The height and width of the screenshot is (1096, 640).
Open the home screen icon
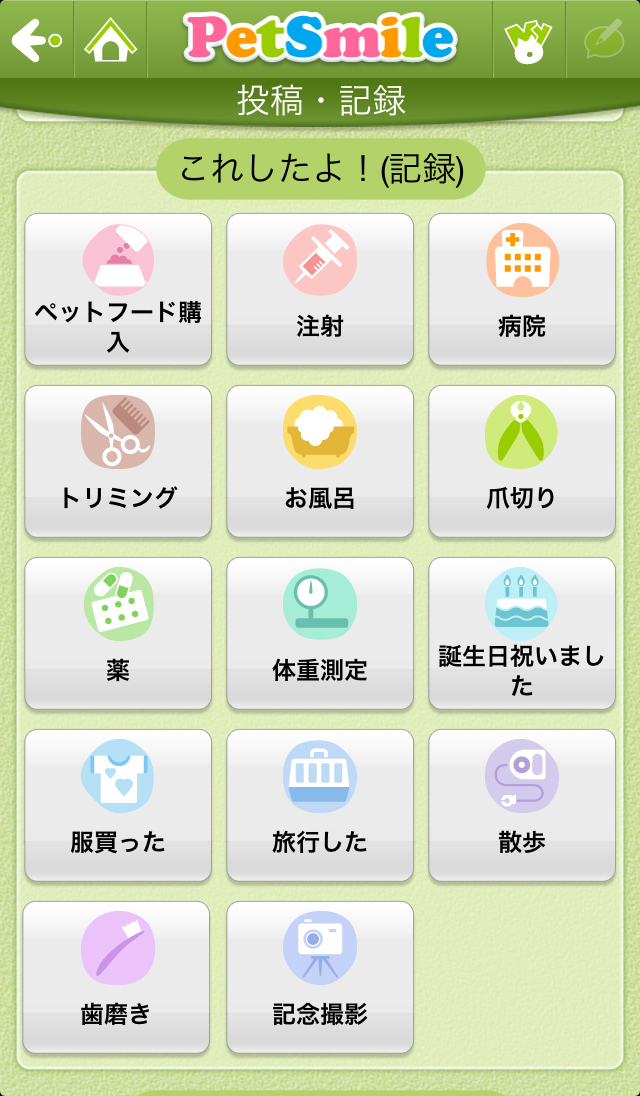pos(110,40)
